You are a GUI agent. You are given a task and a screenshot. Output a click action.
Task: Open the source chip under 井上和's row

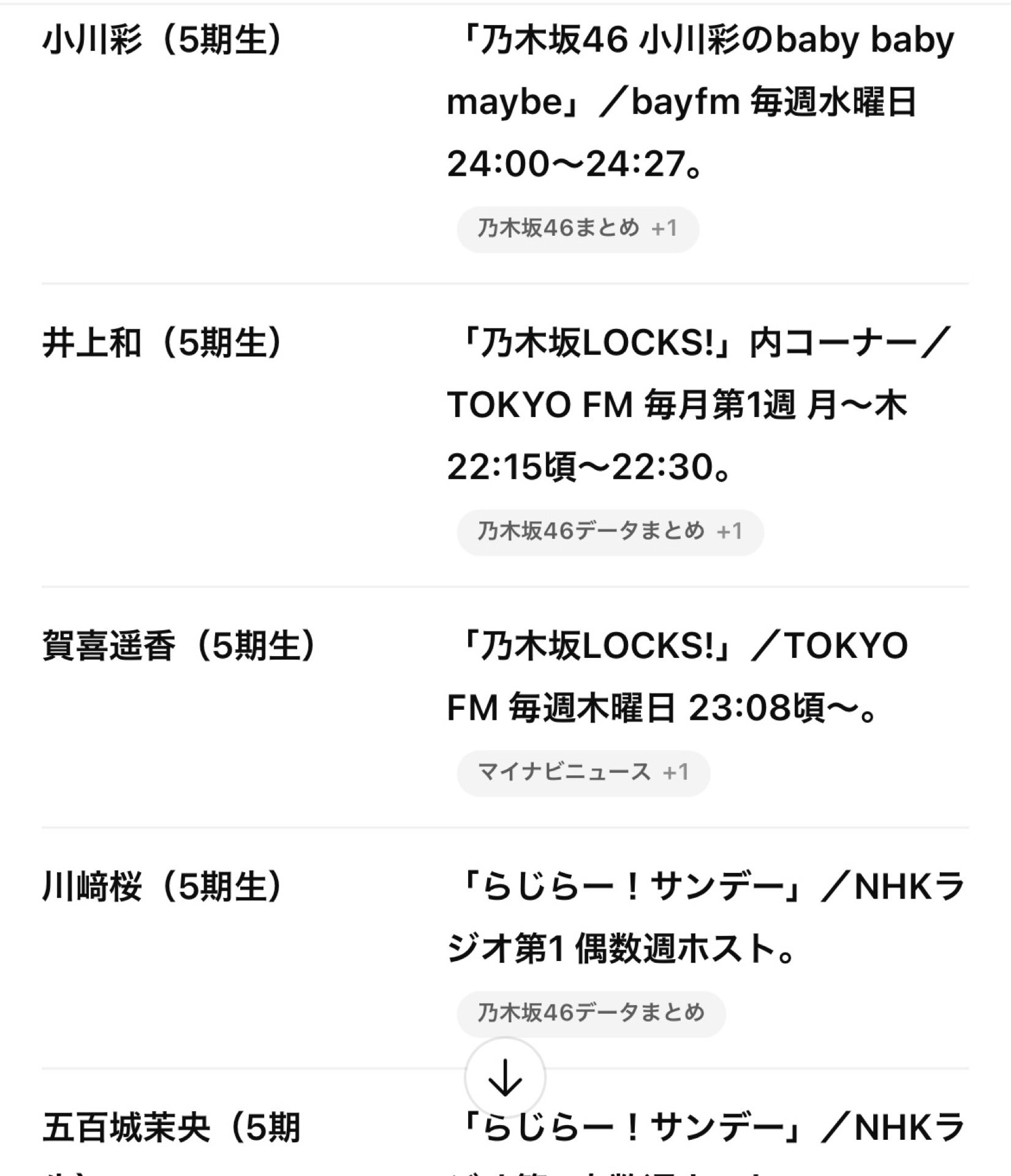click(x=610, y=531)
